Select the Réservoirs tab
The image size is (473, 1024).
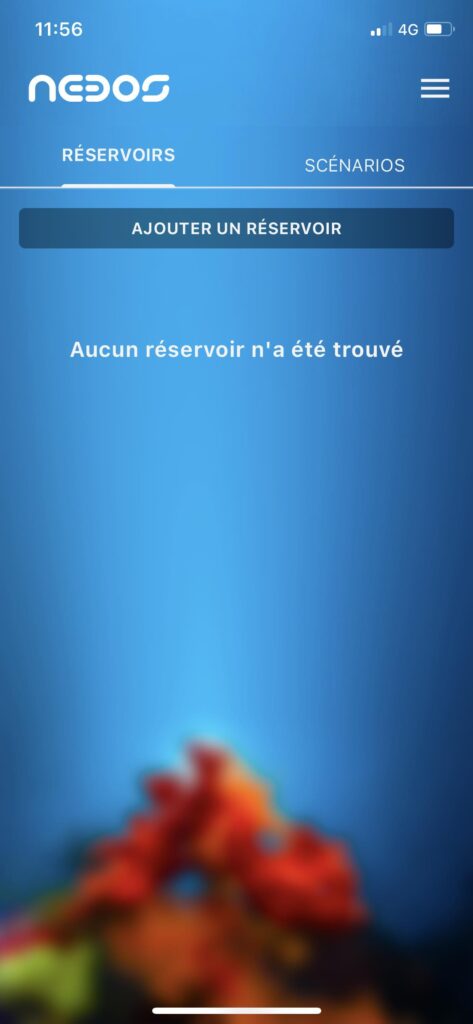pyautogui.click(x=118, y=155)
